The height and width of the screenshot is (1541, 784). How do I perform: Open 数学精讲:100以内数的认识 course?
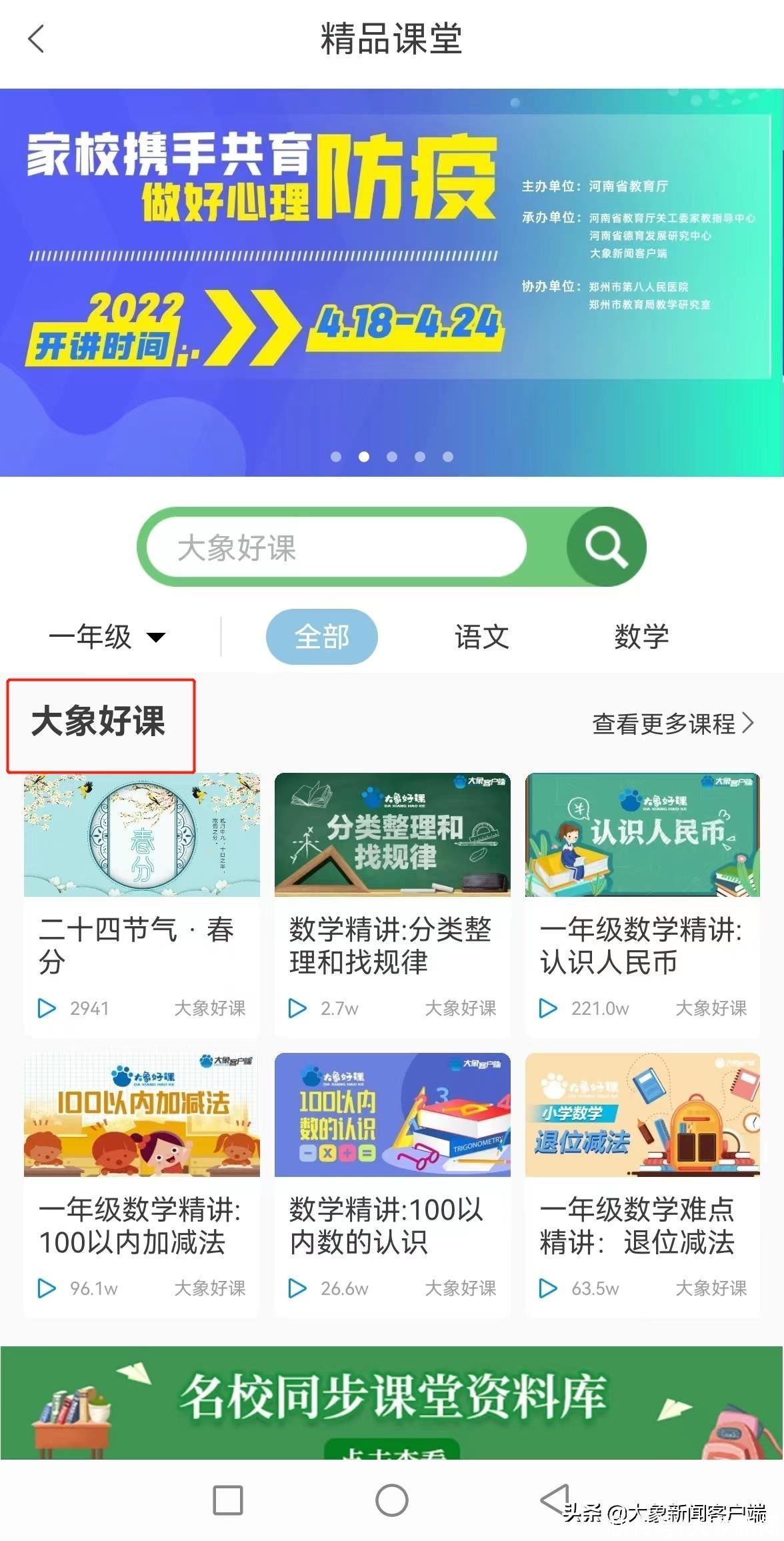click(x=392, y=1184)
